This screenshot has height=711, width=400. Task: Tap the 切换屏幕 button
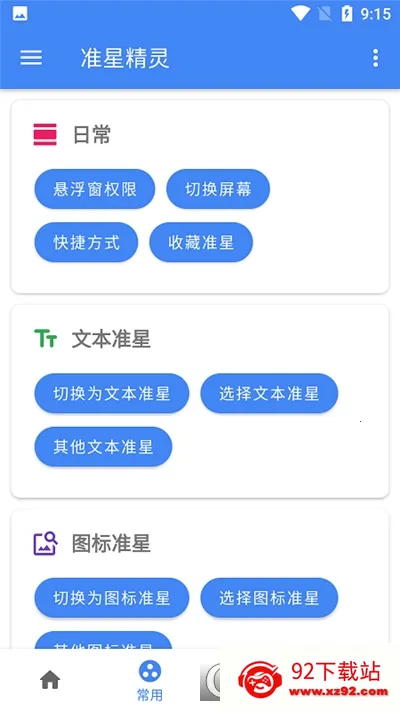(x=218, y=189)
